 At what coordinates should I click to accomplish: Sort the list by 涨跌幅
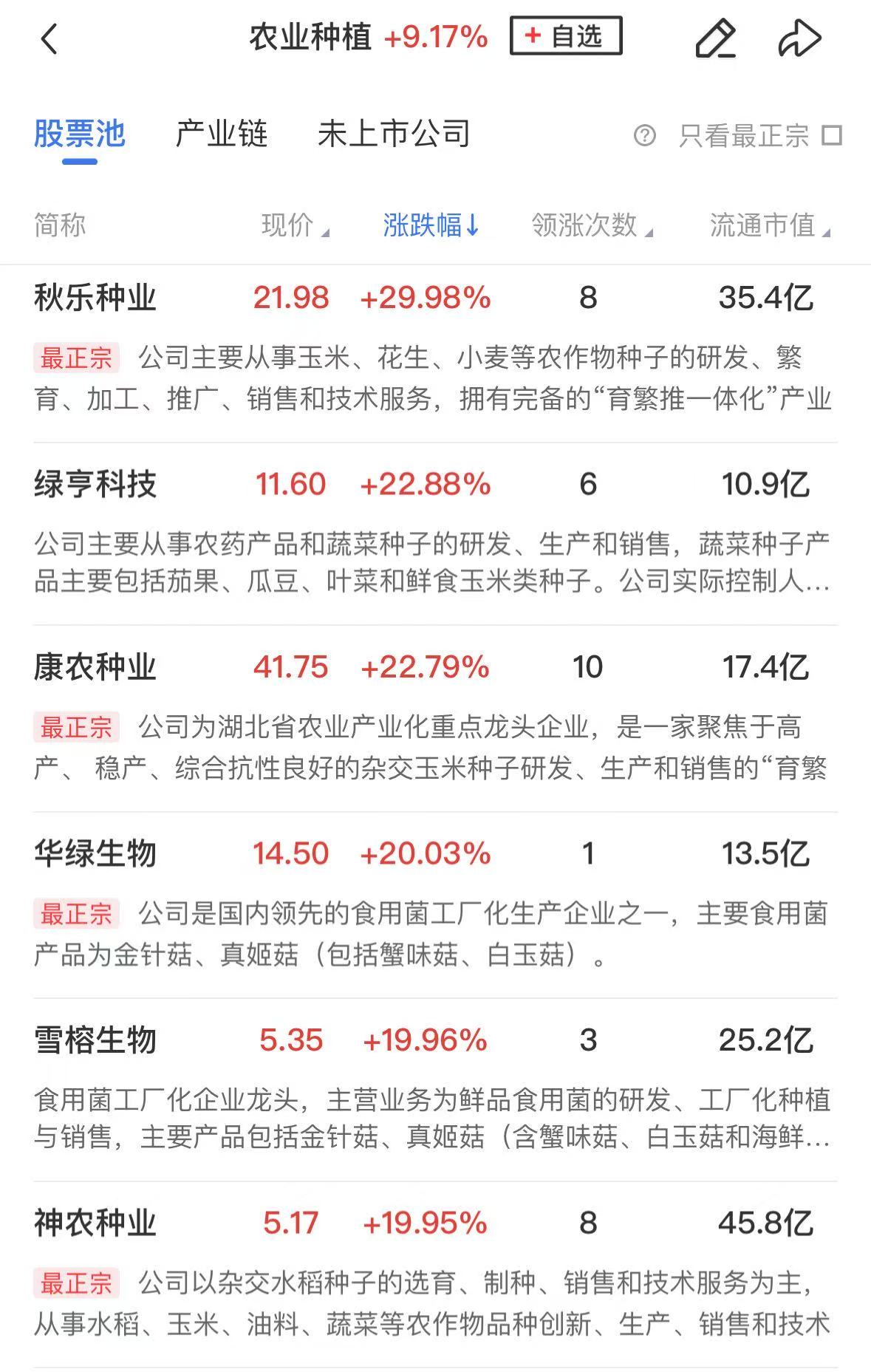[x=431, y=225]
